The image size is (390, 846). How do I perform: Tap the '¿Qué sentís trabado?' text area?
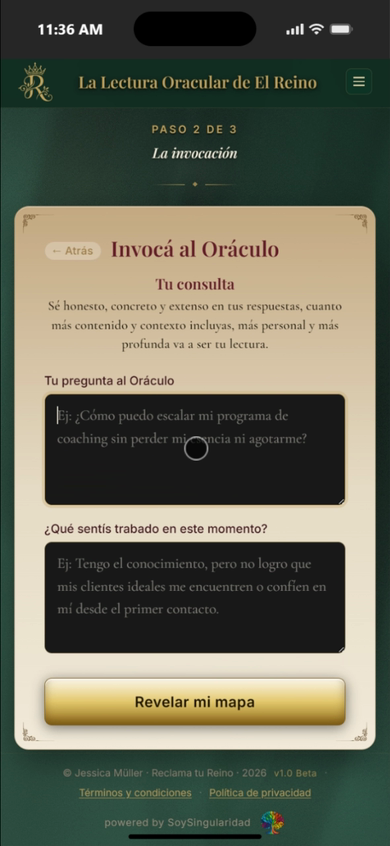[195, 597]
